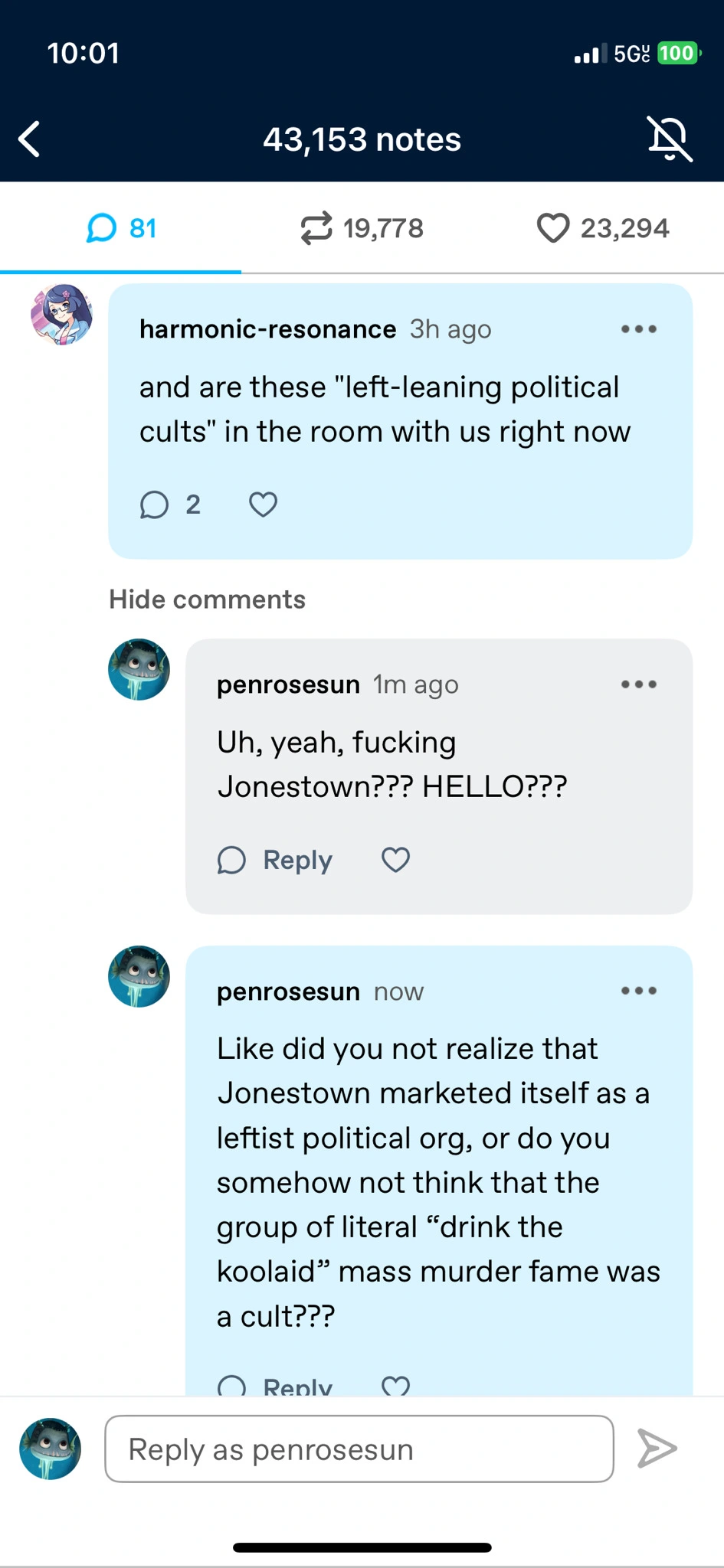Switch to the reblogs tab
This screenshot has width=724, height=1568.
click(362, 228)
